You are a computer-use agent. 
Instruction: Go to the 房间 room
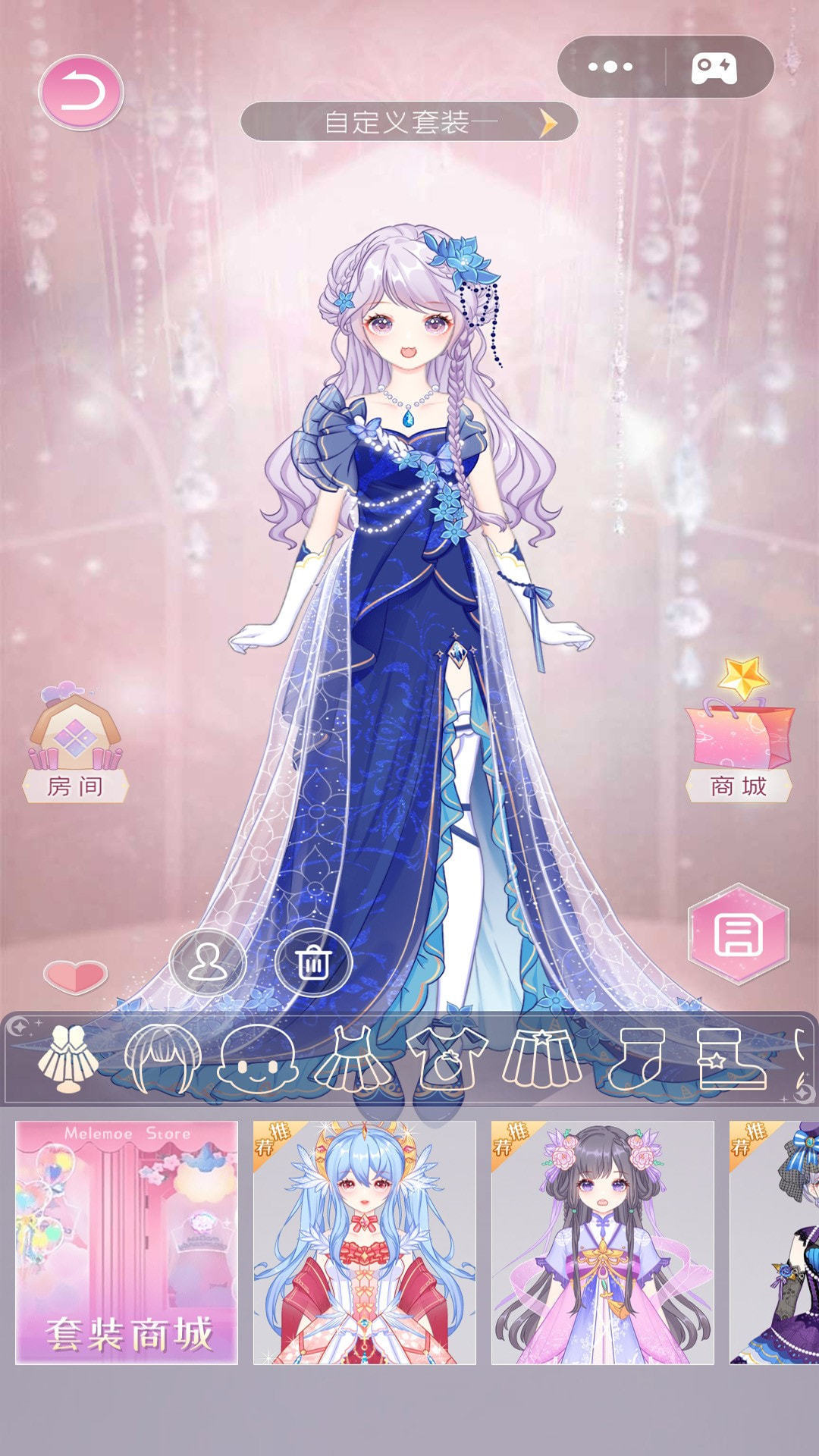click(x=74, y=743)
